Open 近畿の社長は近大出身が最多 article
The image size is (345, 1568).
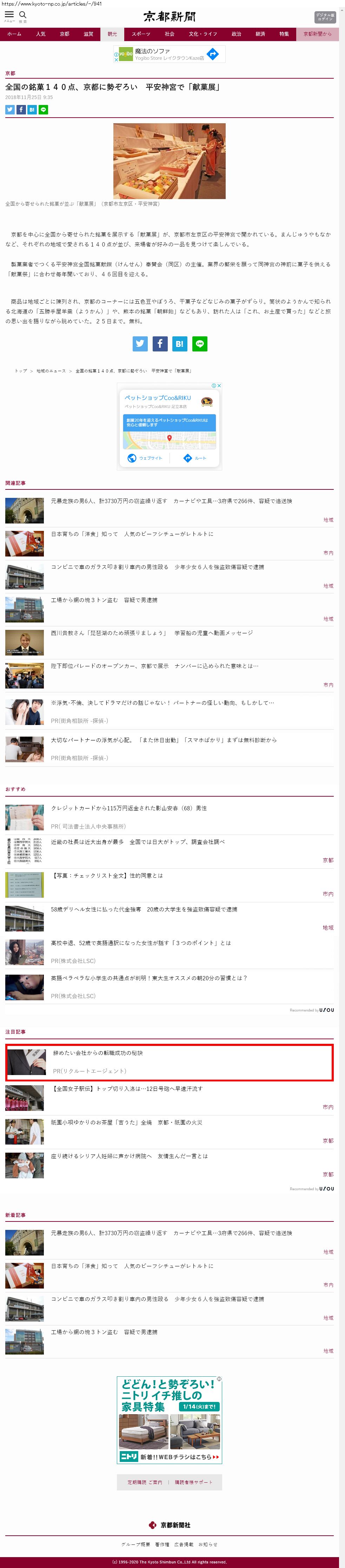(138, 842)
